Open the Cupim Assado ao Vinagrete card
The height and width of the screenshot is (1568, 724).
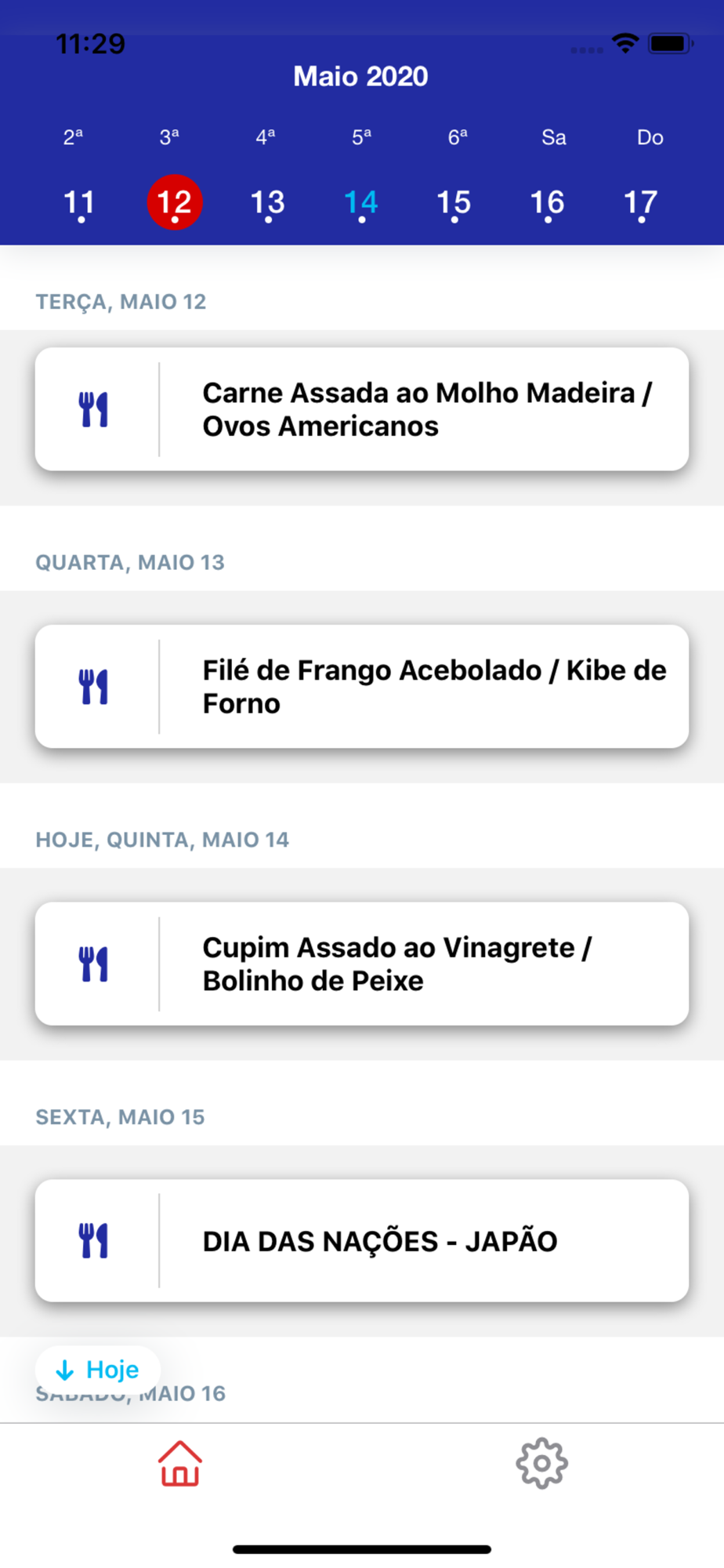pyautogui.click(x=362, y=964)
